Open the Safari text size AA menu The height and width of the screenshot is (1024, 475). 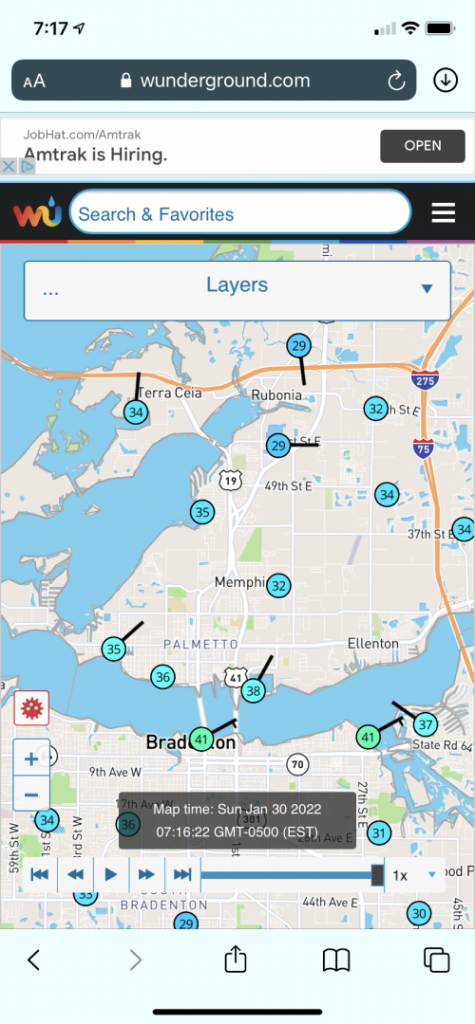tap(35, 81)
